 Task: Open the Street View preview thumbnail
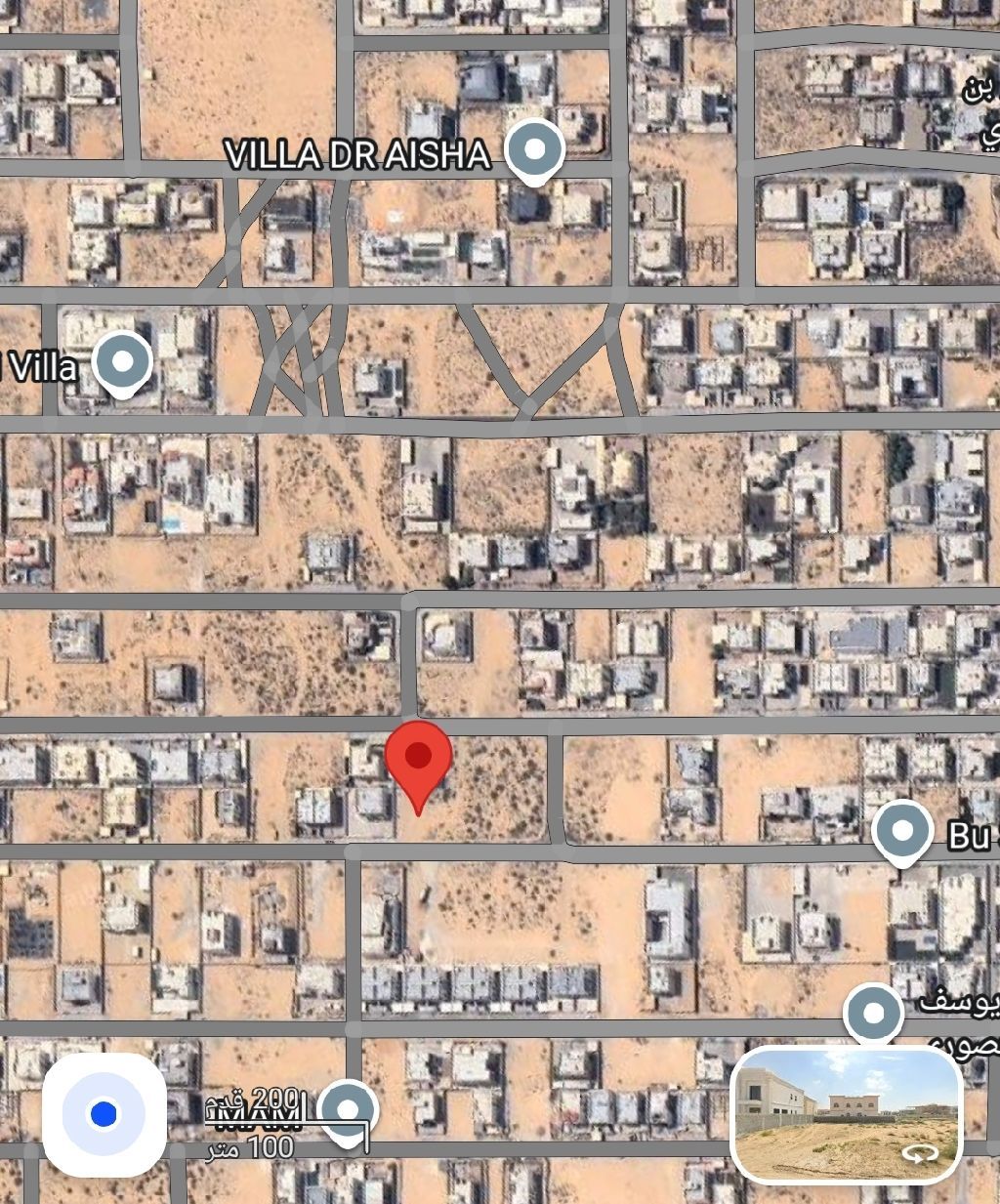point(847,1113)
